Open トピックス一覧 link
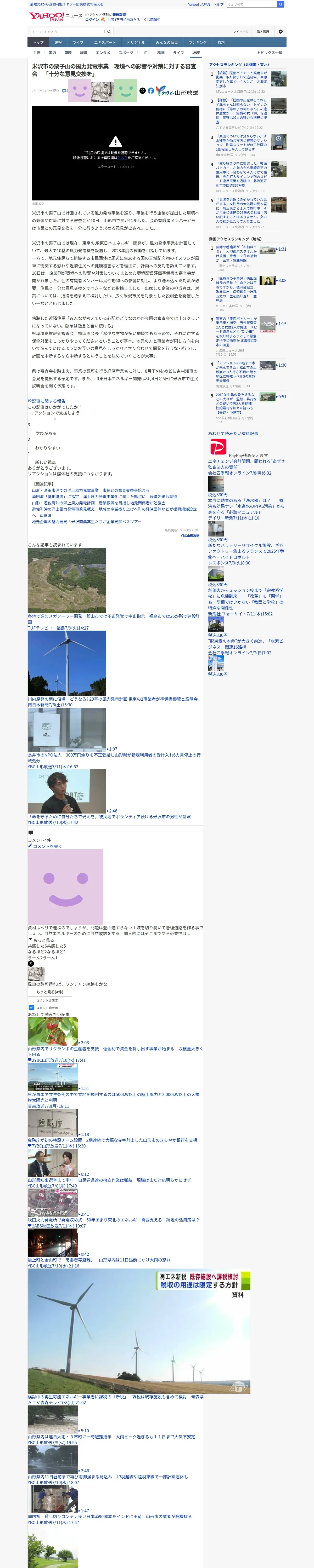 click(x=269, y=53)
